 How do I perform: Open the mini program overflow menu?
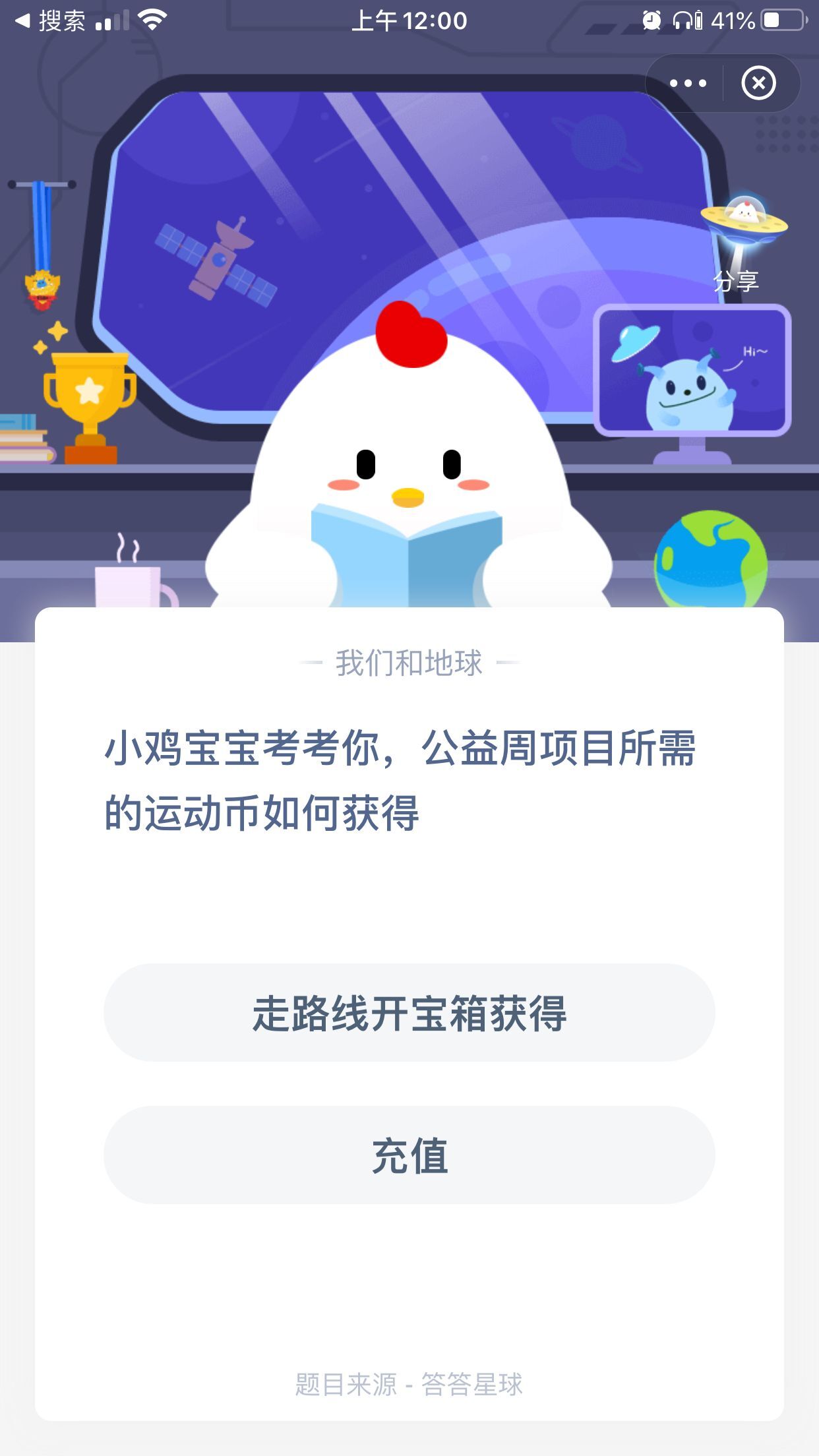(688, 83)
